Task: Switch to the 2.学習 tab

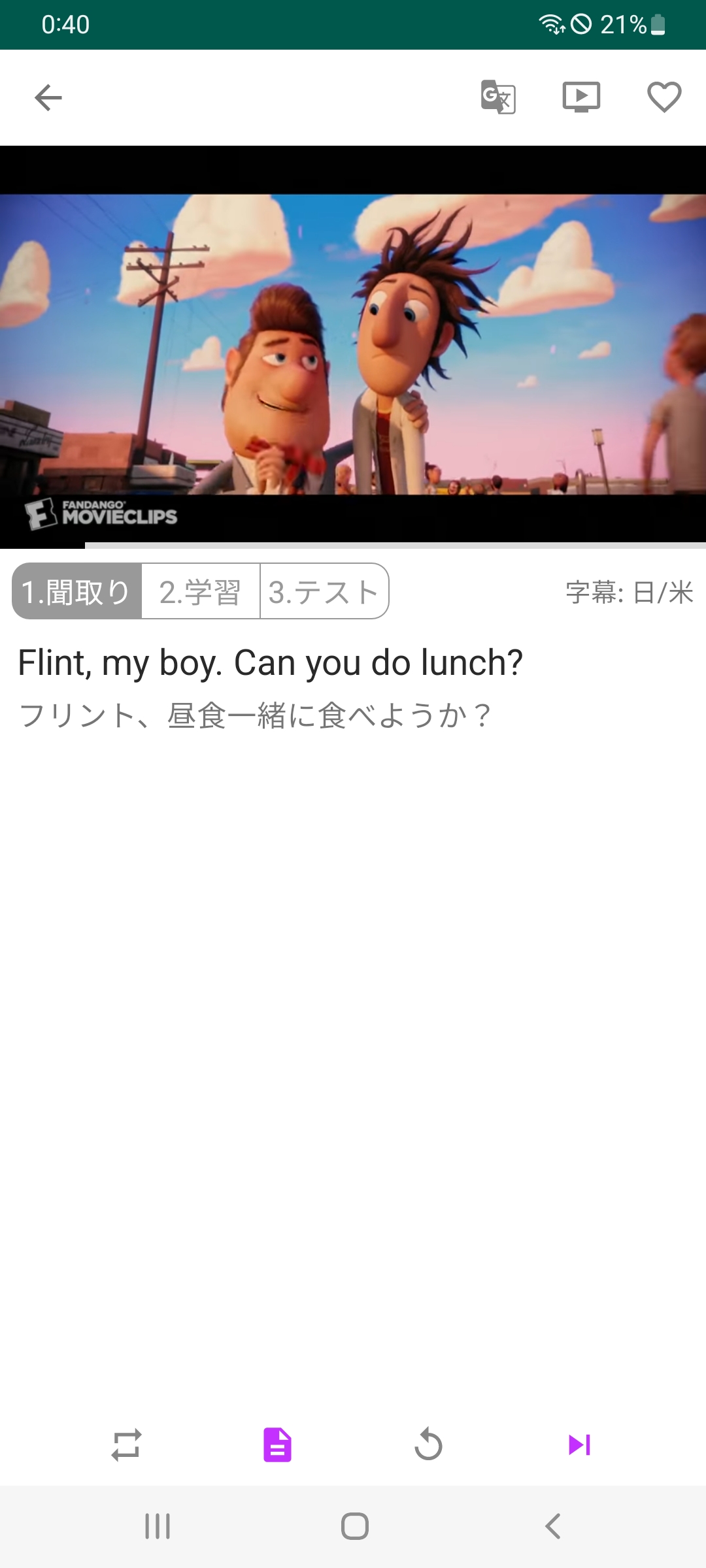Action: (x=200, y=591)
